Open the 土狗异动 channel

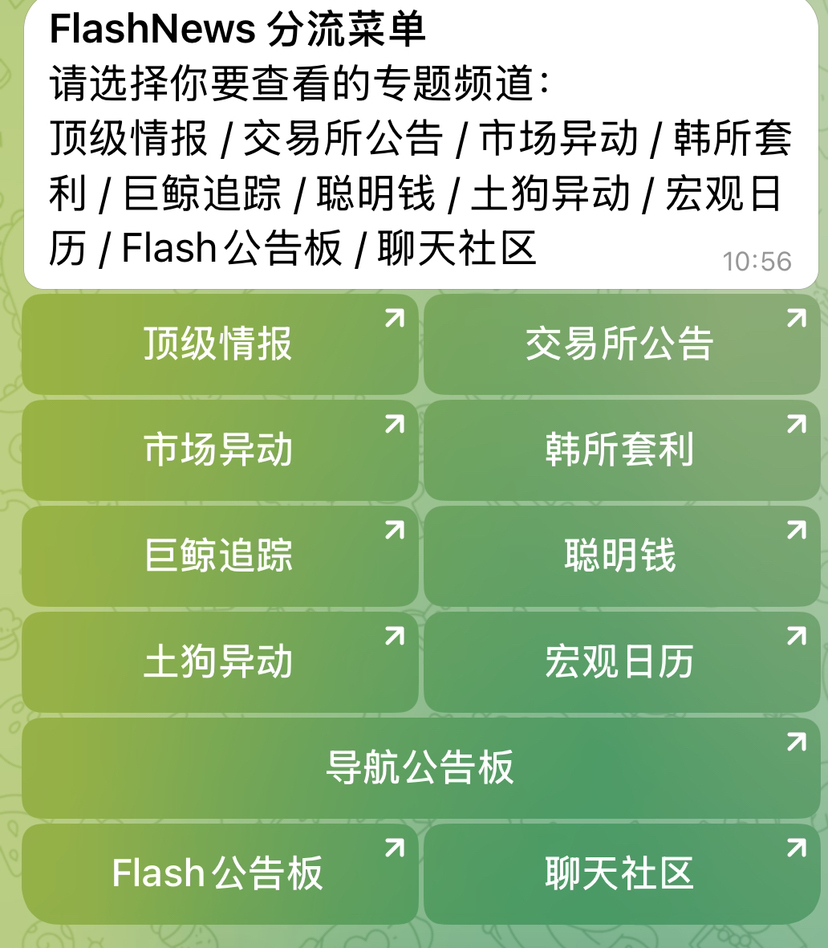219,662
